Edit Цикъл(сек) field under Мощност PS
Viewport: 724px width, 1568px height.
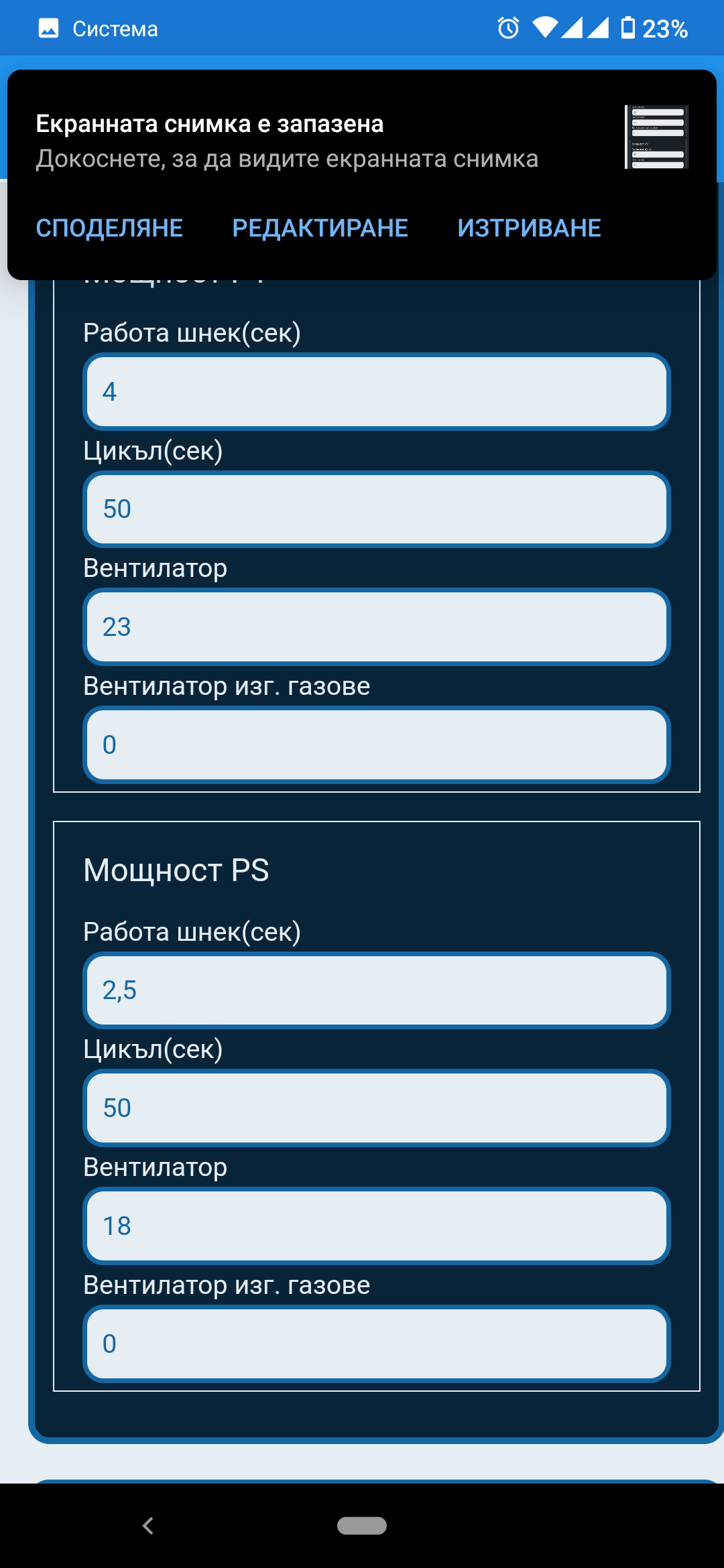pos(376,1108)
